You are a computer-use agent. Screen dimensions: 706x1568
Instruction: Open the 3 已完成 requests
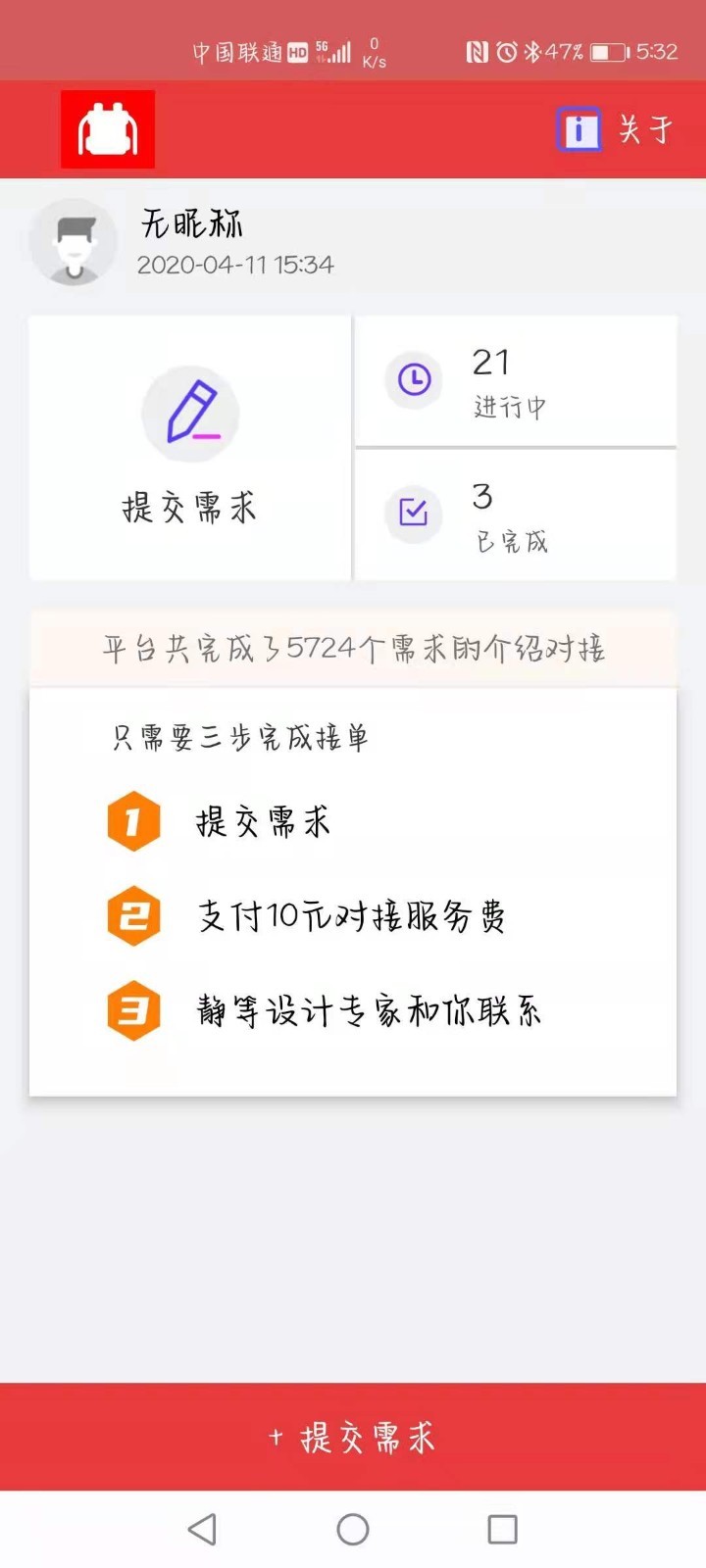tap(515, 515)
